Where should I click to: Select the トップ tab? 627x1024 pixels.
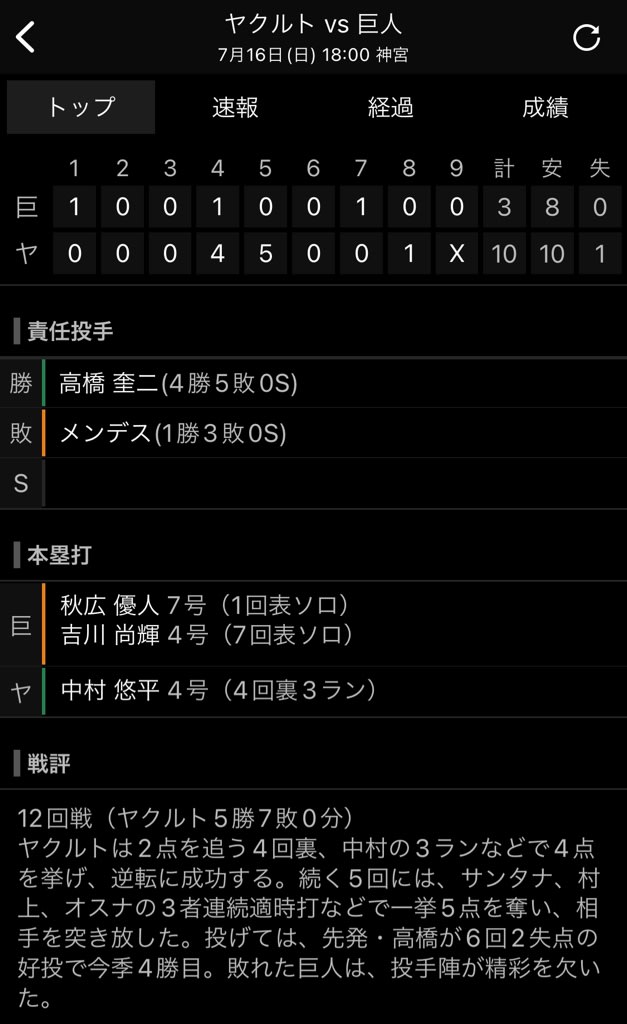[x=81, y=107]
